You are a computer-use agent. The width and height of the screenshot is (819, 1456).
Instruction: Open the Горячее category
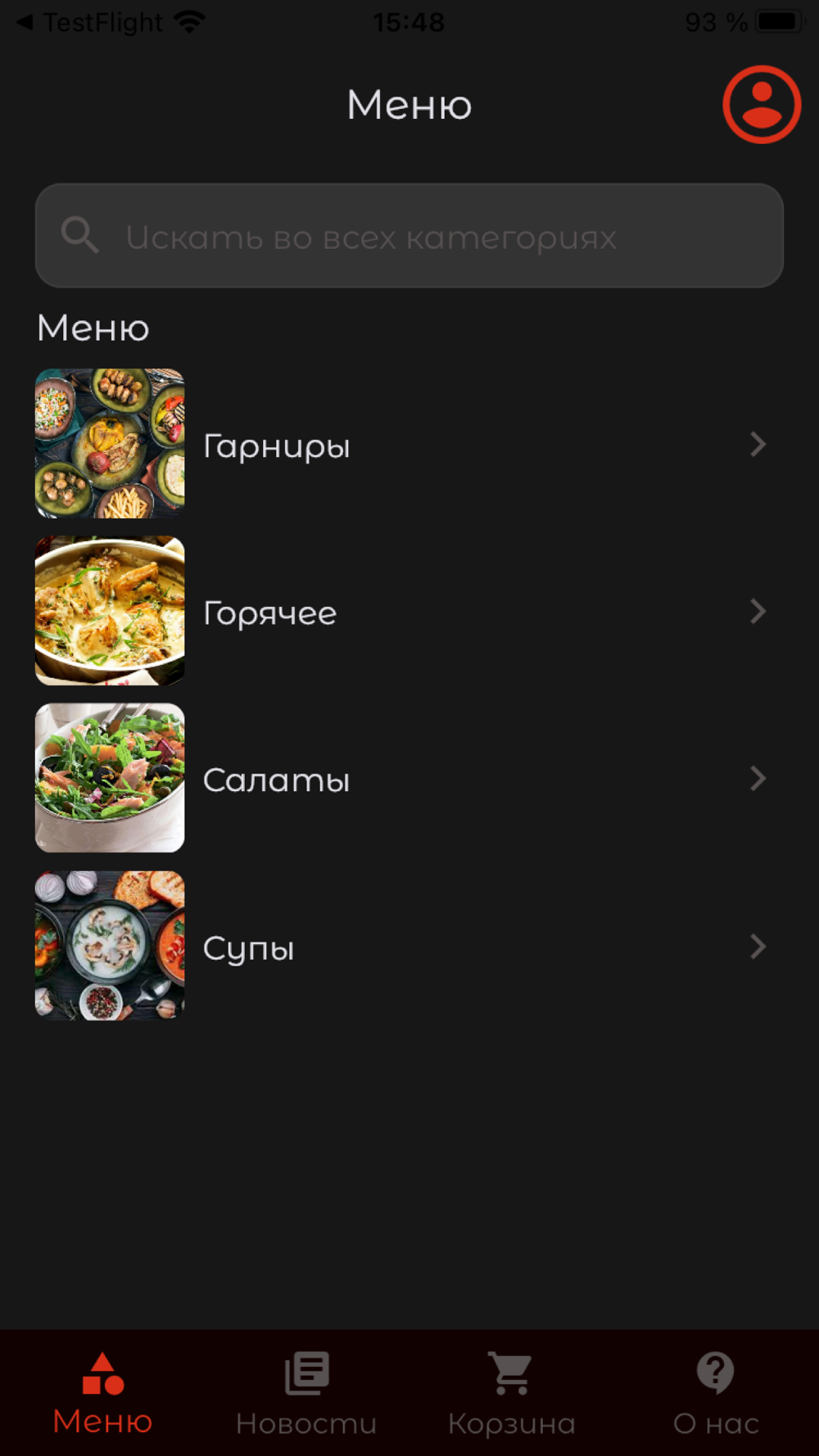tap(409, 611)
